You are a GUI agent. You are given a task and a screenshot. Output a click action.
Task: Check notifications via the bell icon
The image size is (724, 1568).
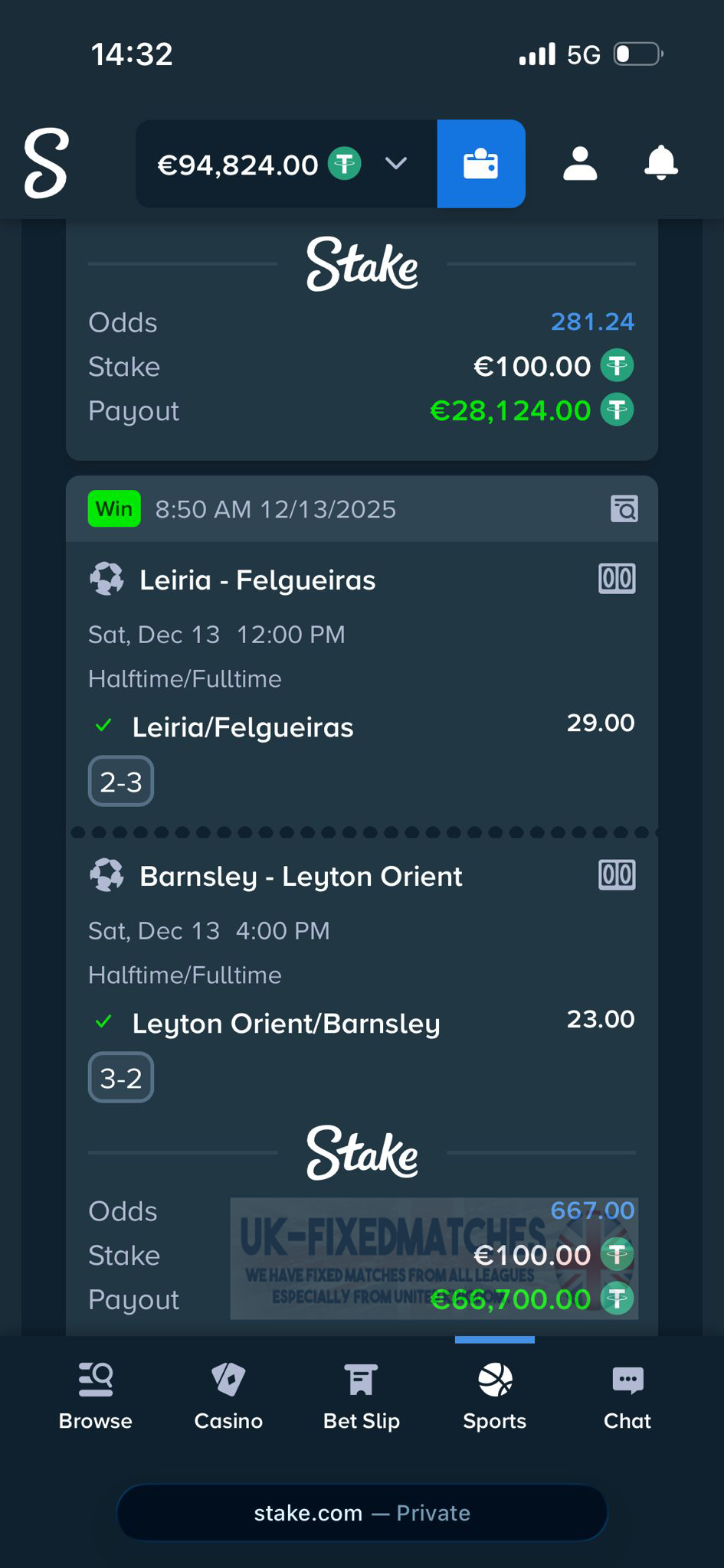tap(660, 164)
